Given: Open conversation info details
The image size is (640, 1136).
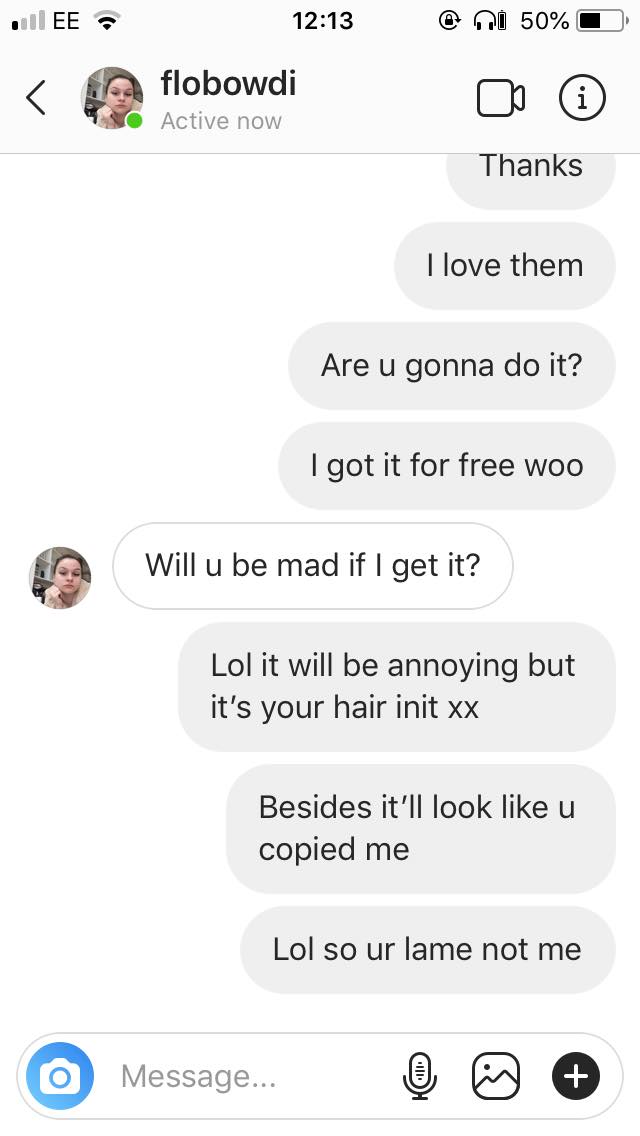Looking at the screenshot, I should (x=582, y=98).
